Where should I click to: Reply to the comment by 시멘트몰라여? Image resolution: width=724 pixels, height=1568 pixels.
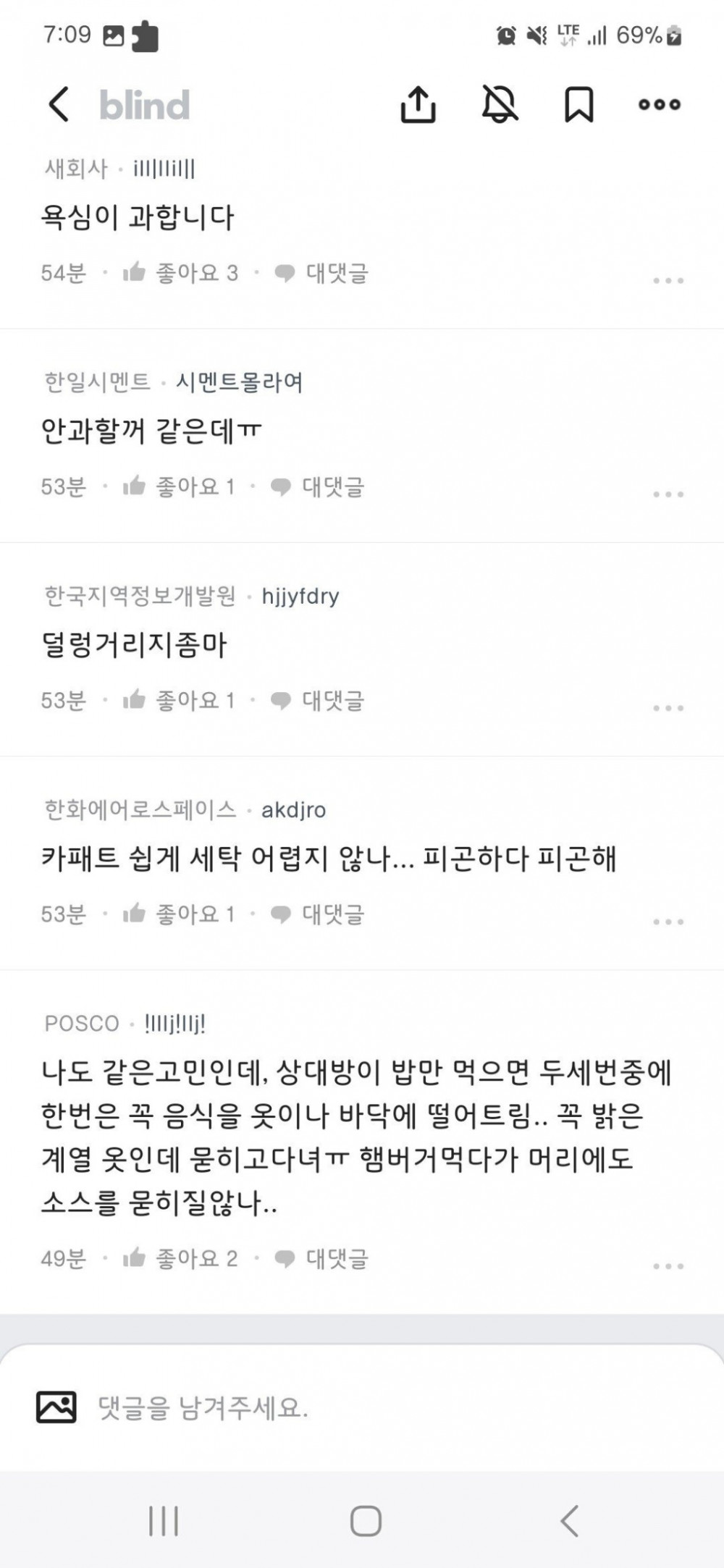pyautogui.click(x=317, y=486)
